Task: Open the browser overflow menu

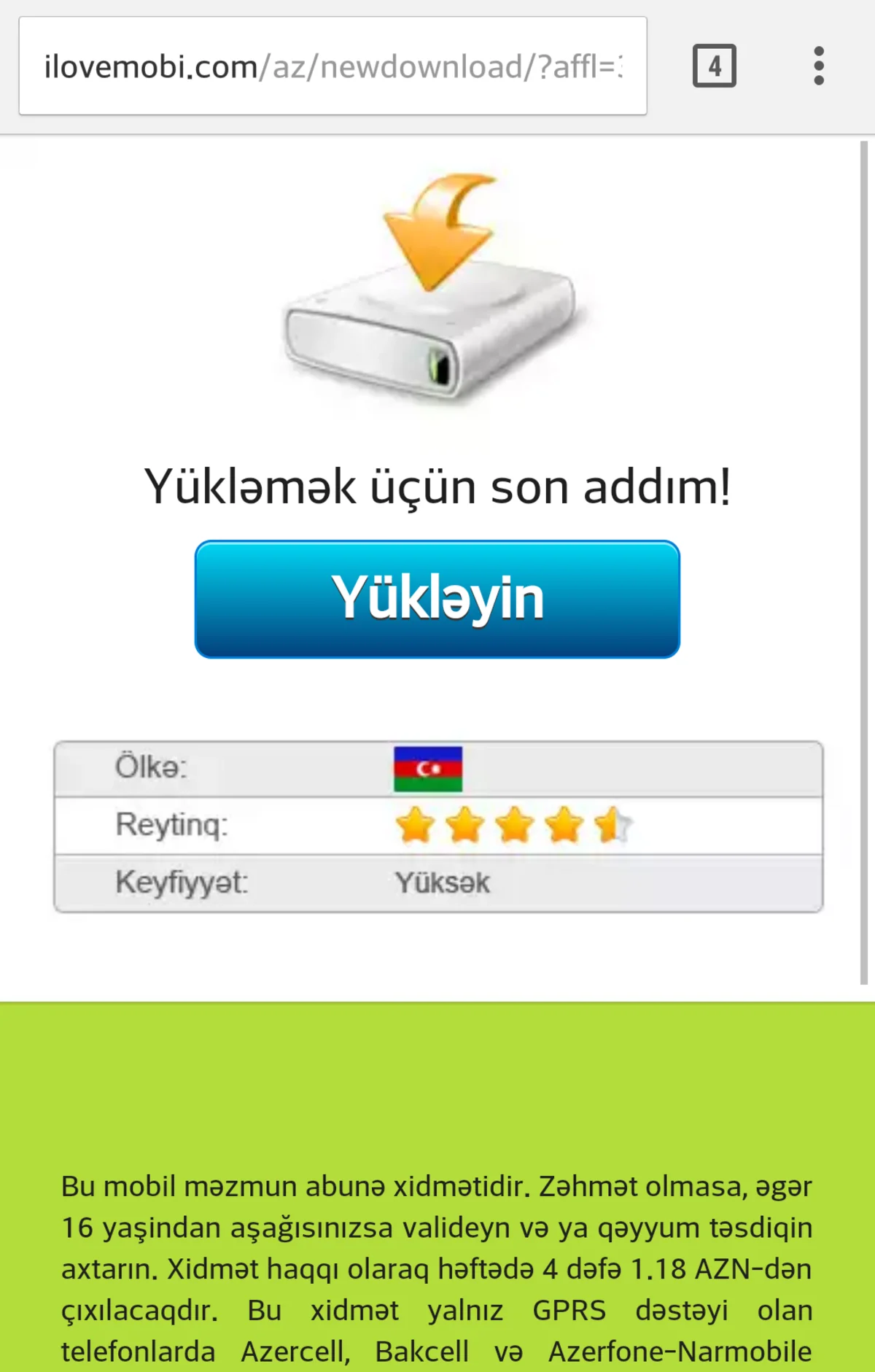Action: click(819, 66)
